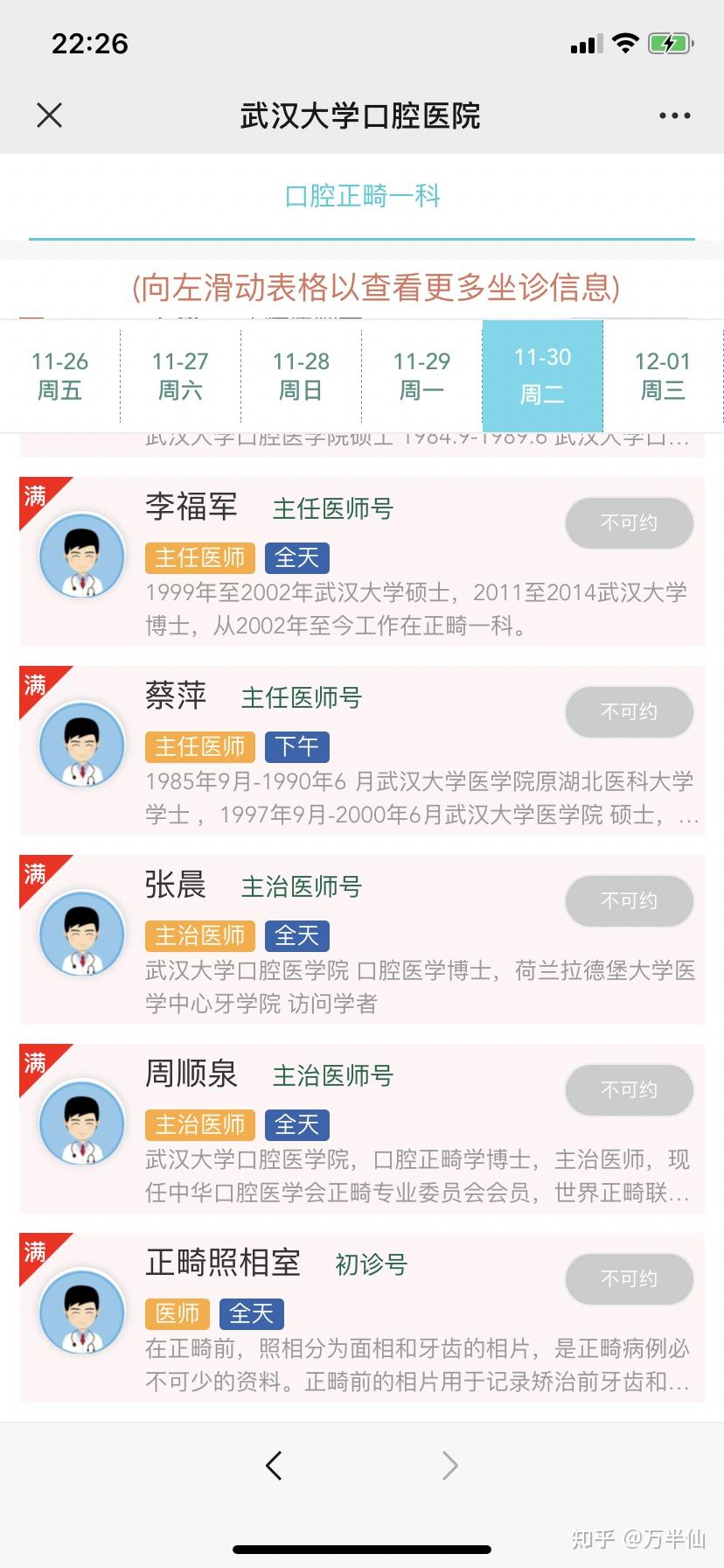Go forward with the bottom right arrow
The image size is (724, 1568).
[x=449, y=1465]
